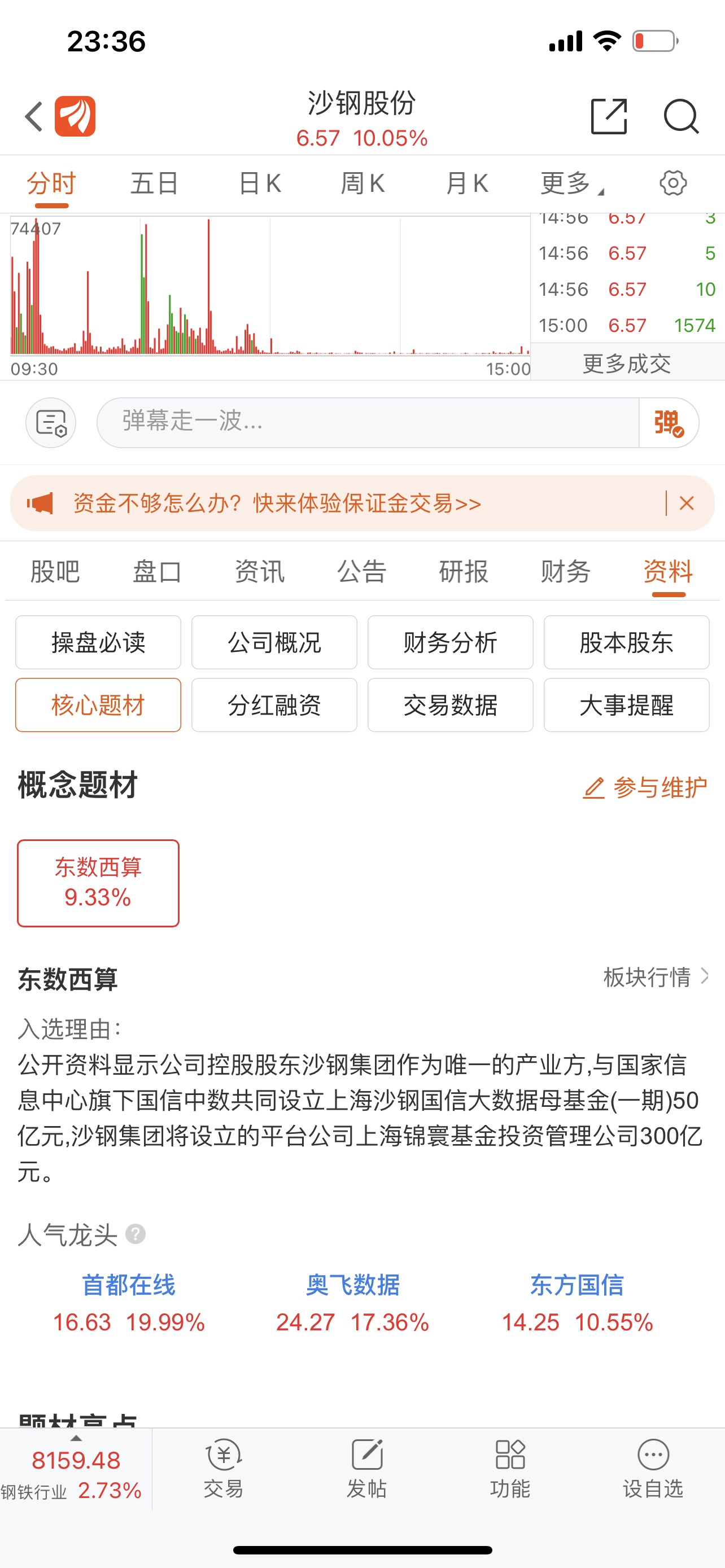View 更多成交 trade details
Viewport: 725px width, 1568px height.
pos(627,363)
